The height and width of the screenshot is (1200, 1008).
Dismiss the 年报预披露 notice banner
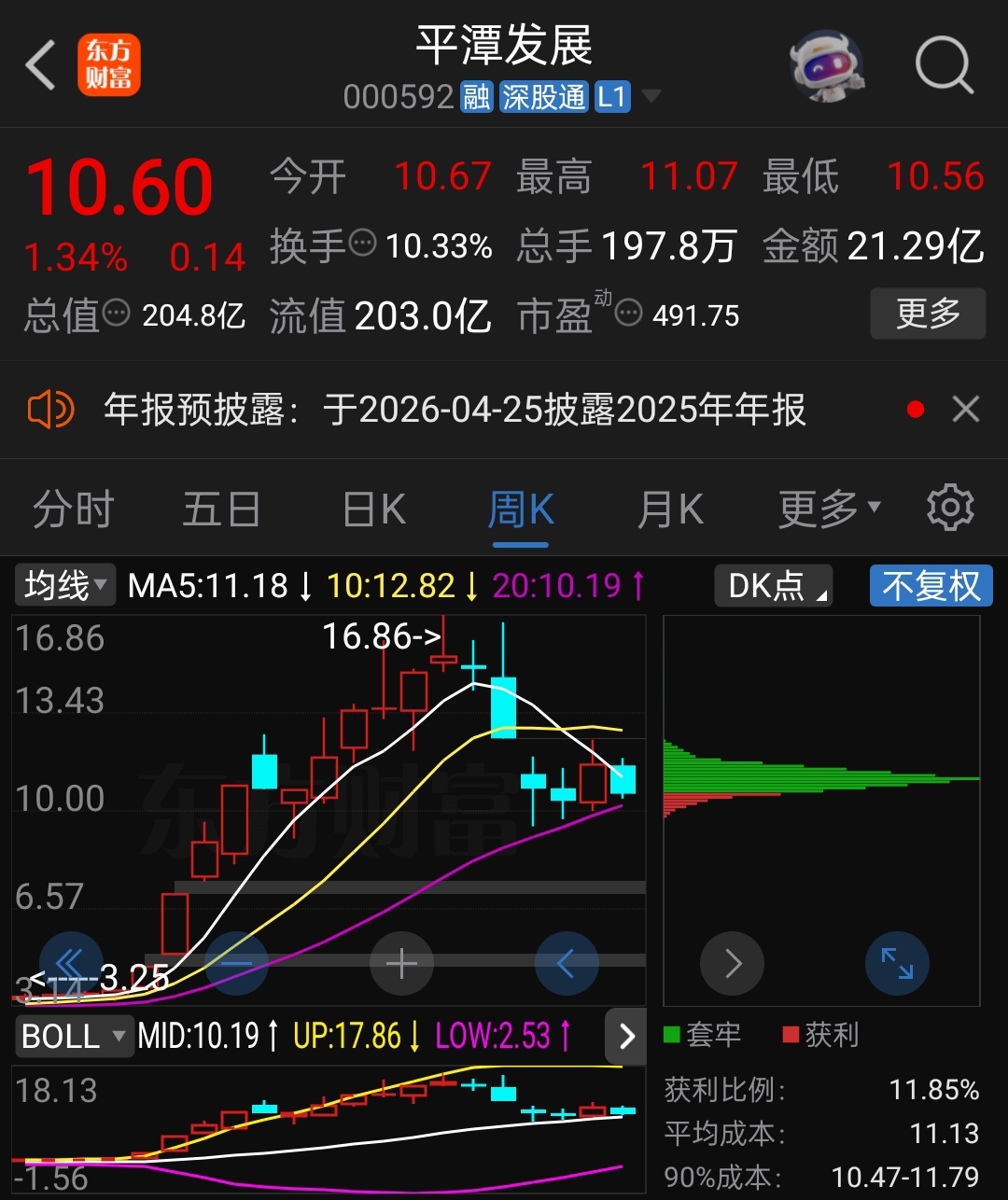966,410
